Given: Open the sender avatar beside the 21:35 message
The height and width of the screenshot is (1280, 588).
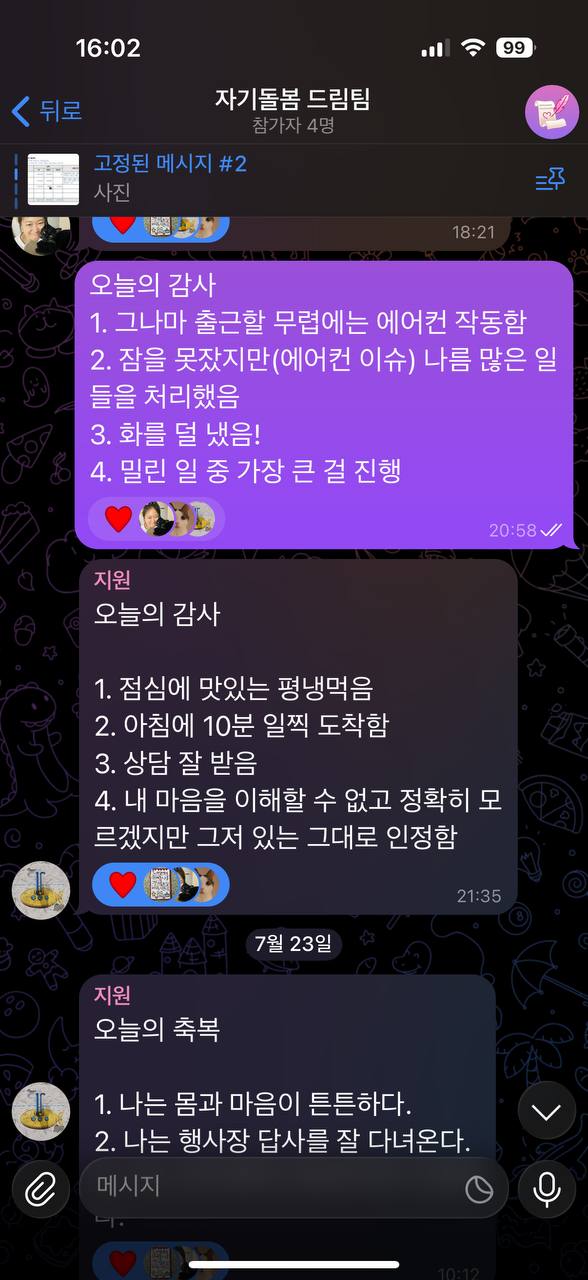Looking at the screenshot, I should pyautogui.click(x=41, y=889).
